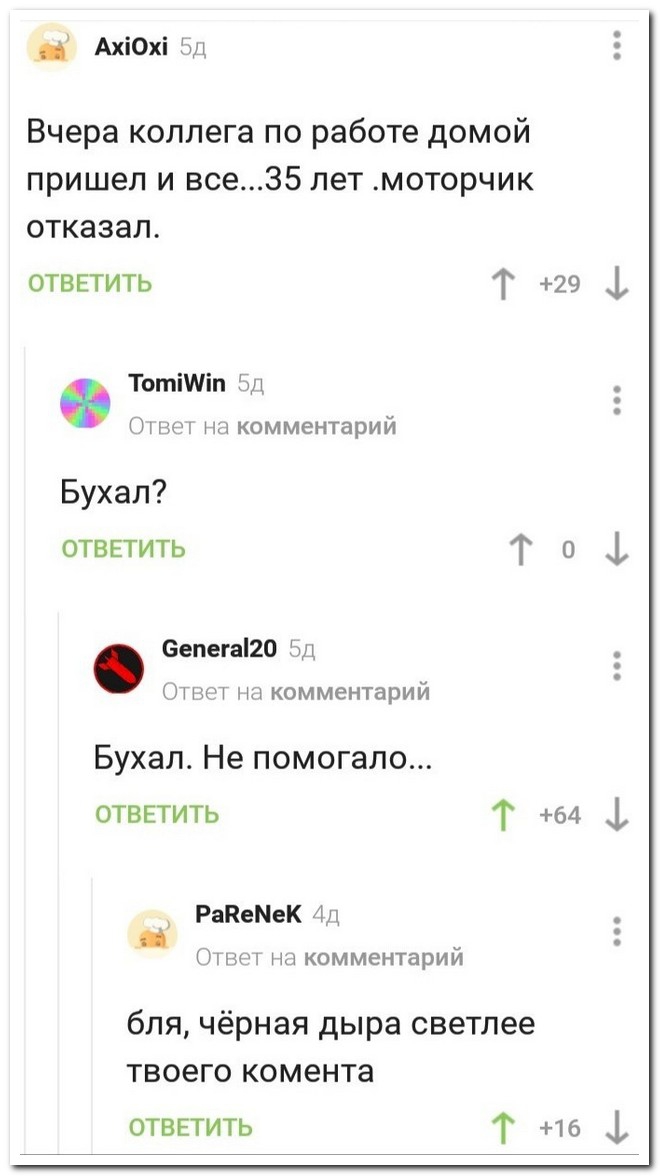Reply to General20's comment

(x=156, y=814)
